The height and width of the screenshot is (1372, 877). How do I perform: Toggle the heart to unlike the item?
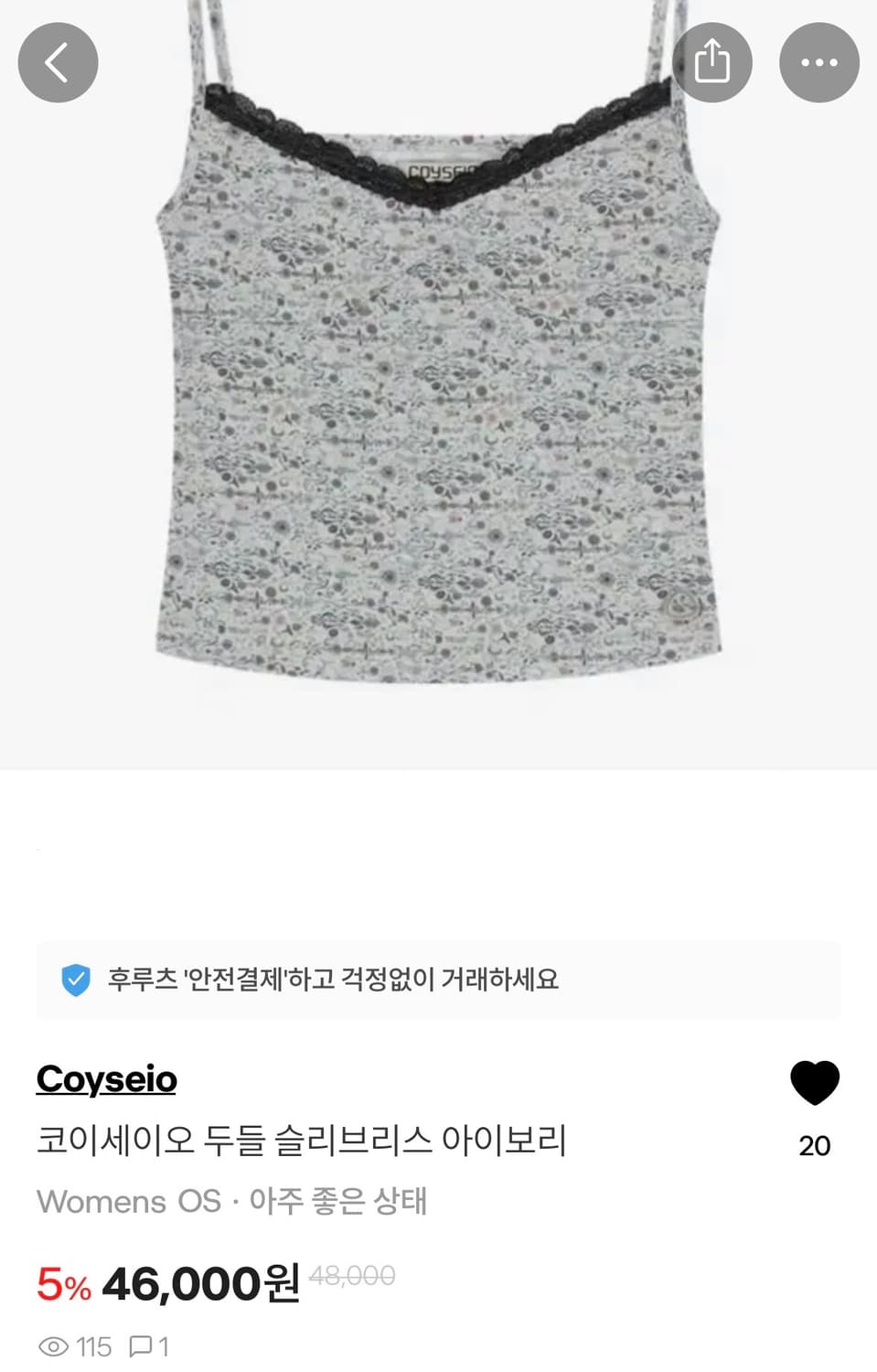pyautogui.click(x=815, y=1080)
